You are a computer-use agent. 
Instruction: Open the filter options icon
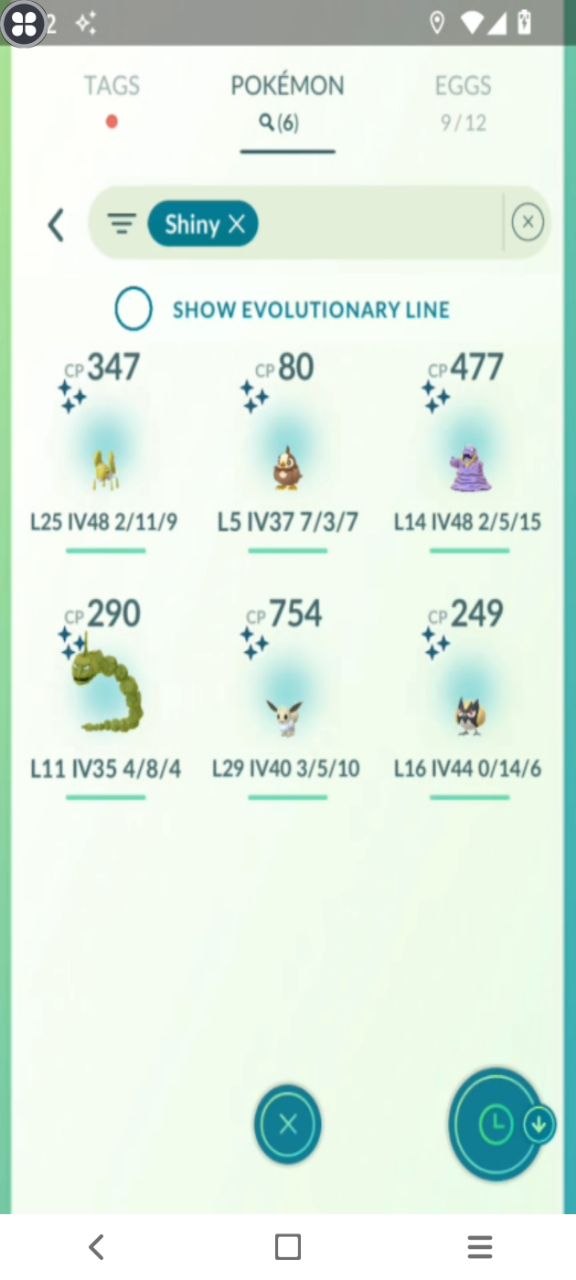click(x=122, y=224)
